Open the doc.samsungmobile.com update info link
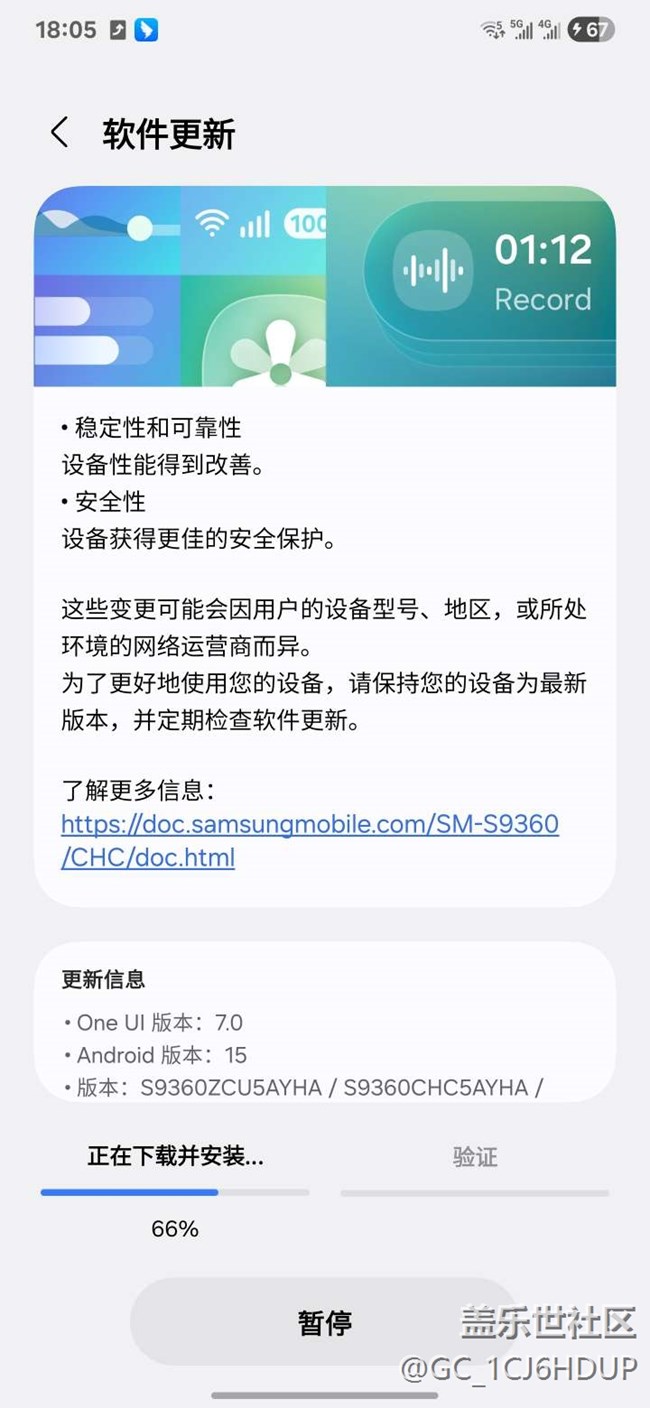The height and width of the screenshot is (1408, 650). tap(309, 825)
